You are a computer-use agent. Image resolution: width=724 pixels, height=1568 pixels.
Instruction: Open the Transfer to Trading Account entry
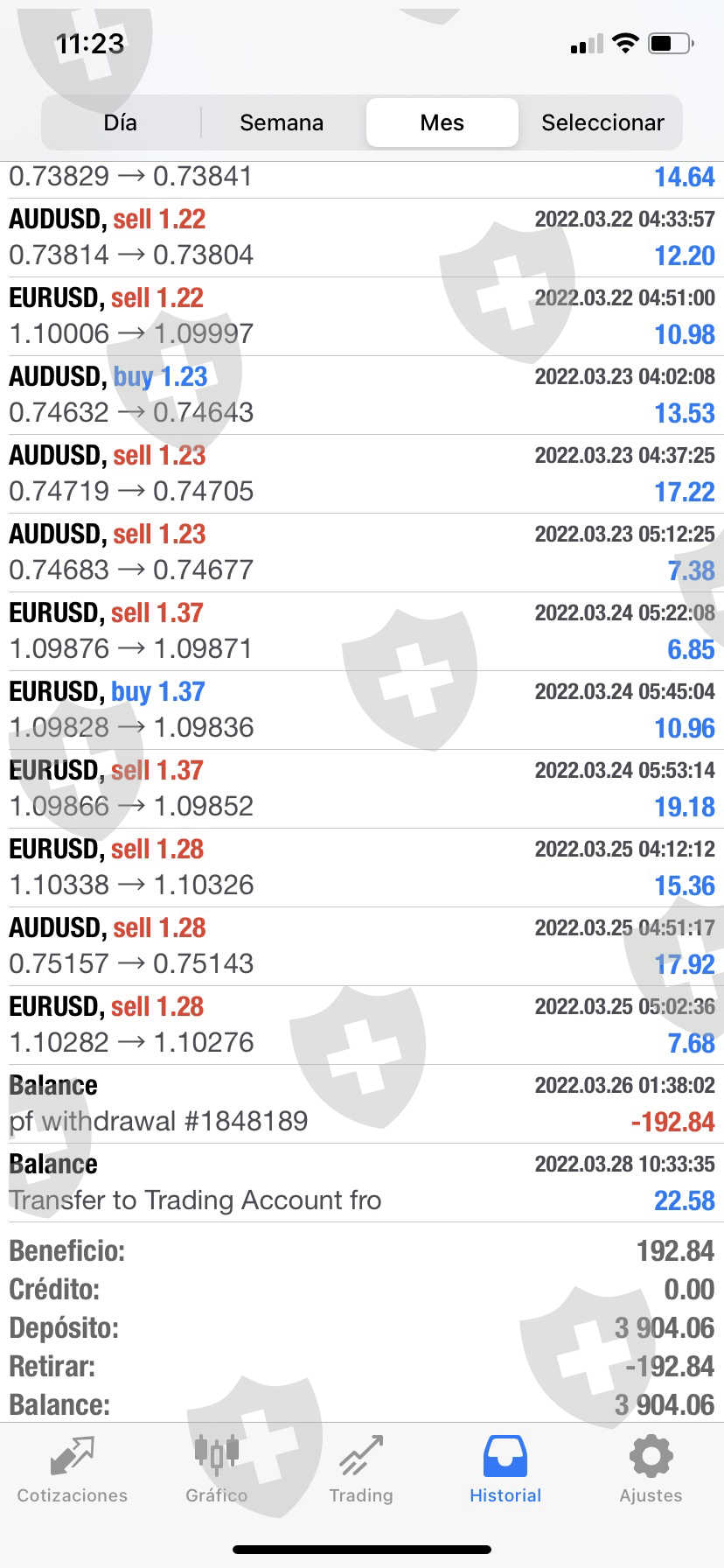362,1182
